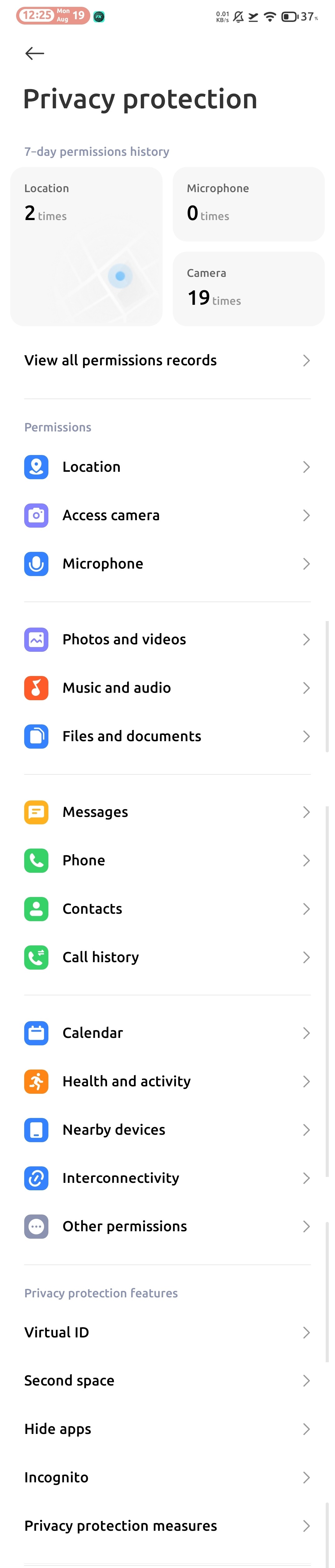Image resolution: width=335 pixels, height=1568 pixels.
Task: Tap Files and documents permissions
Action: [x=167, y=737]
